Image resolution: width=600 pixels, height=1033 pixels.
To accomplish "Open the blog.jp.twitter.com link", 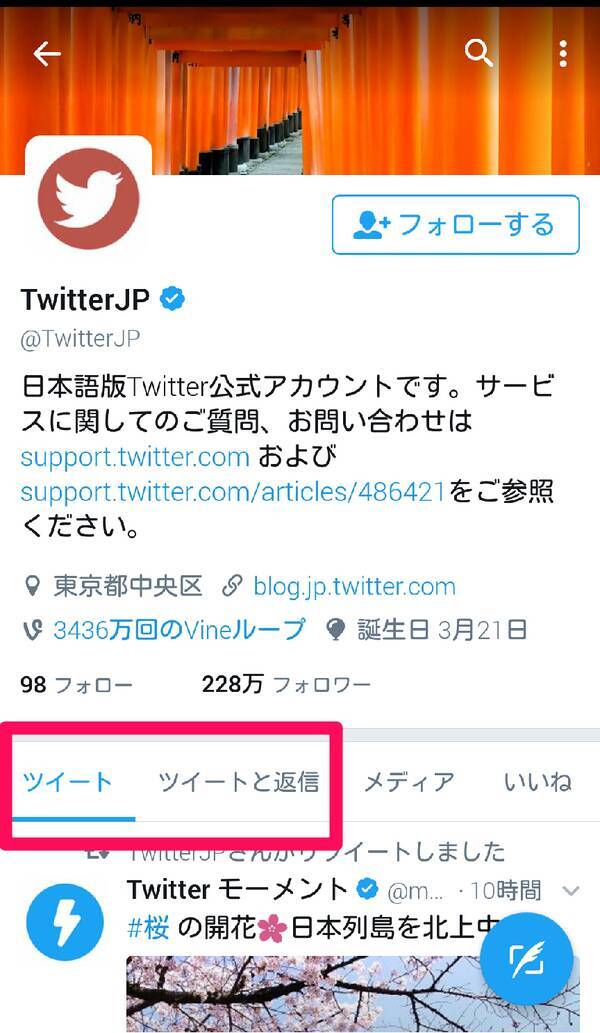I will (x=354, y=586).
